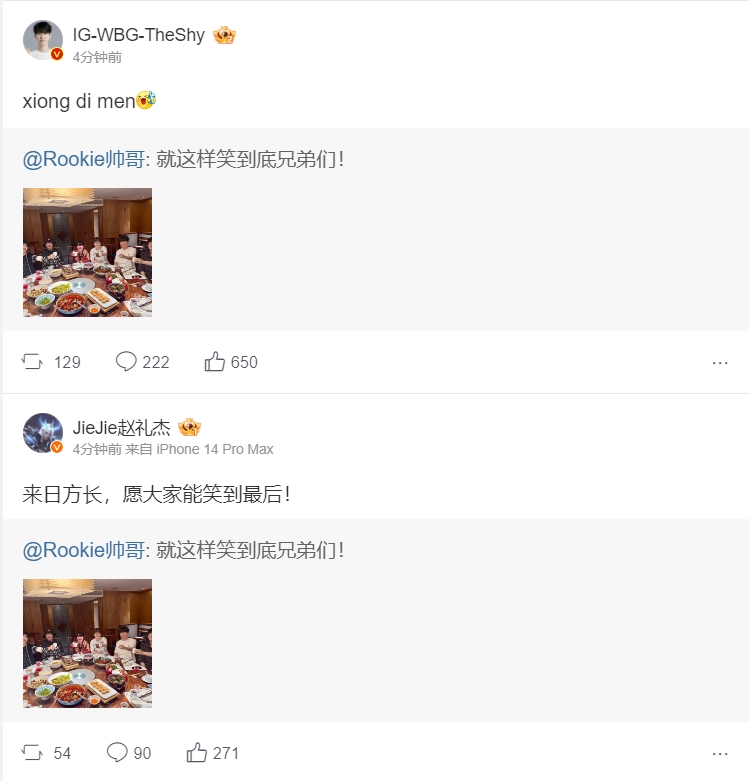Open JieJie赵礼杰's profile avatar
749x781 pixels.
click(43, 433)
